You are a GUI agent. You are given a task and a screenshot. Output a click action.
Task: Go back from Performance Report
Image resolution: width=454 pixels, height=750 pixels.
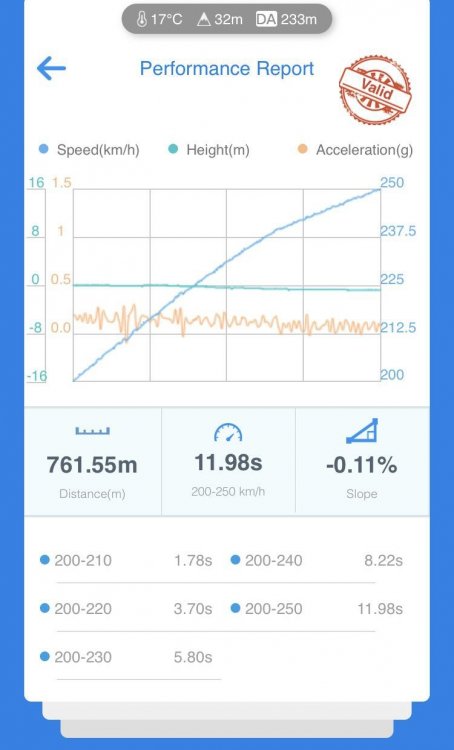point(51,68)
